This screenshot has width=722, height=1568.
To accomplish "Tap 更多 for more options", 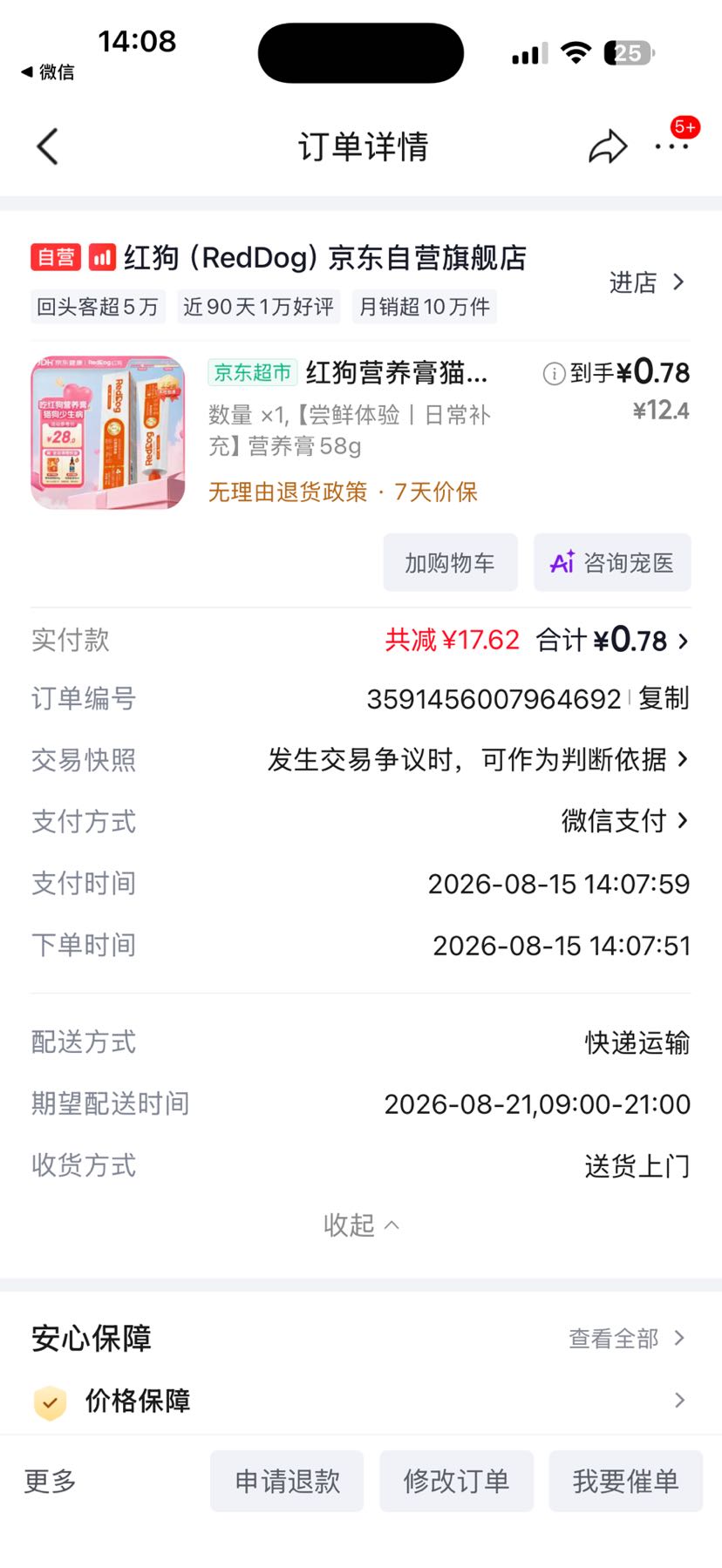I will [51, 1481].
